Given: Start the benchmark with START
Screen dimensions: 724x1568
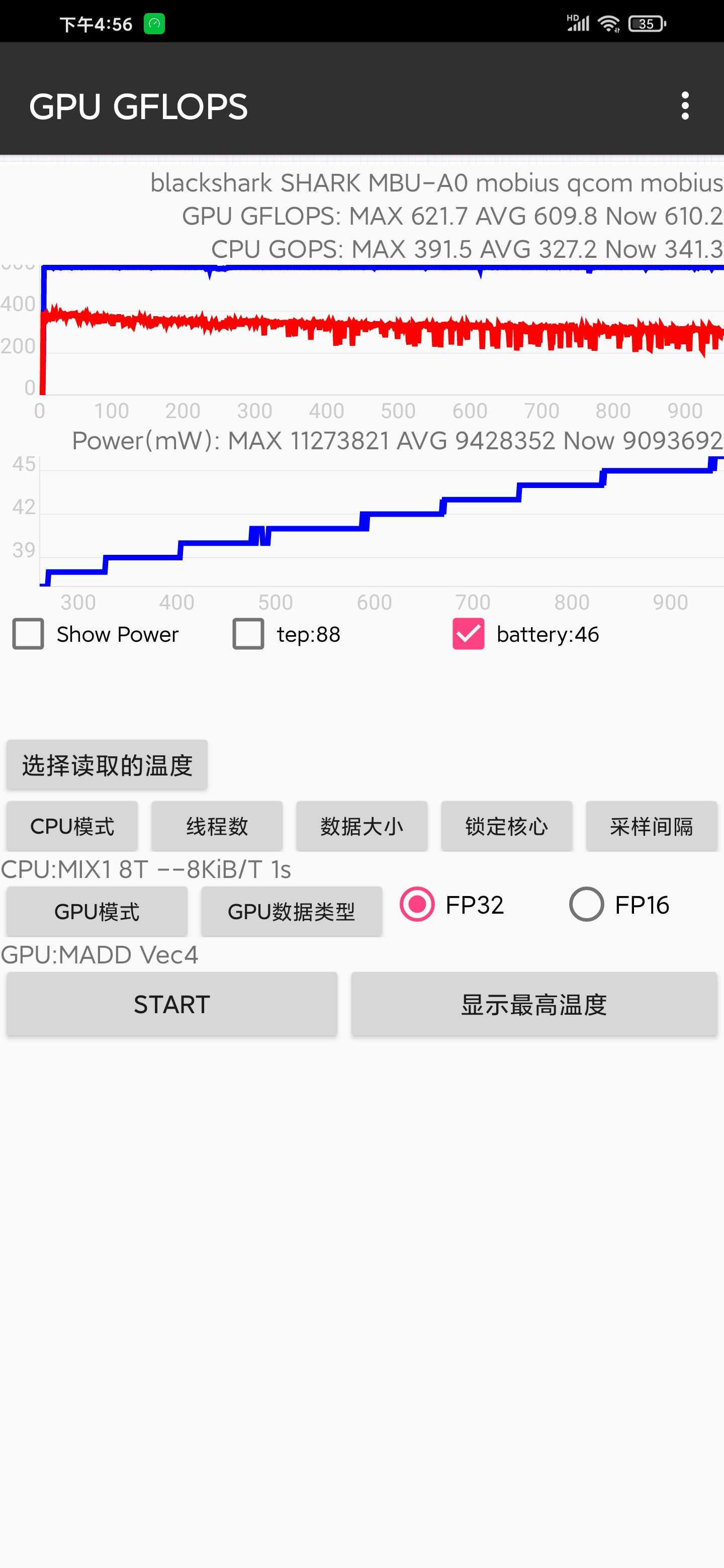Looking at the screenshot, I should click(x=172, y=1004).
